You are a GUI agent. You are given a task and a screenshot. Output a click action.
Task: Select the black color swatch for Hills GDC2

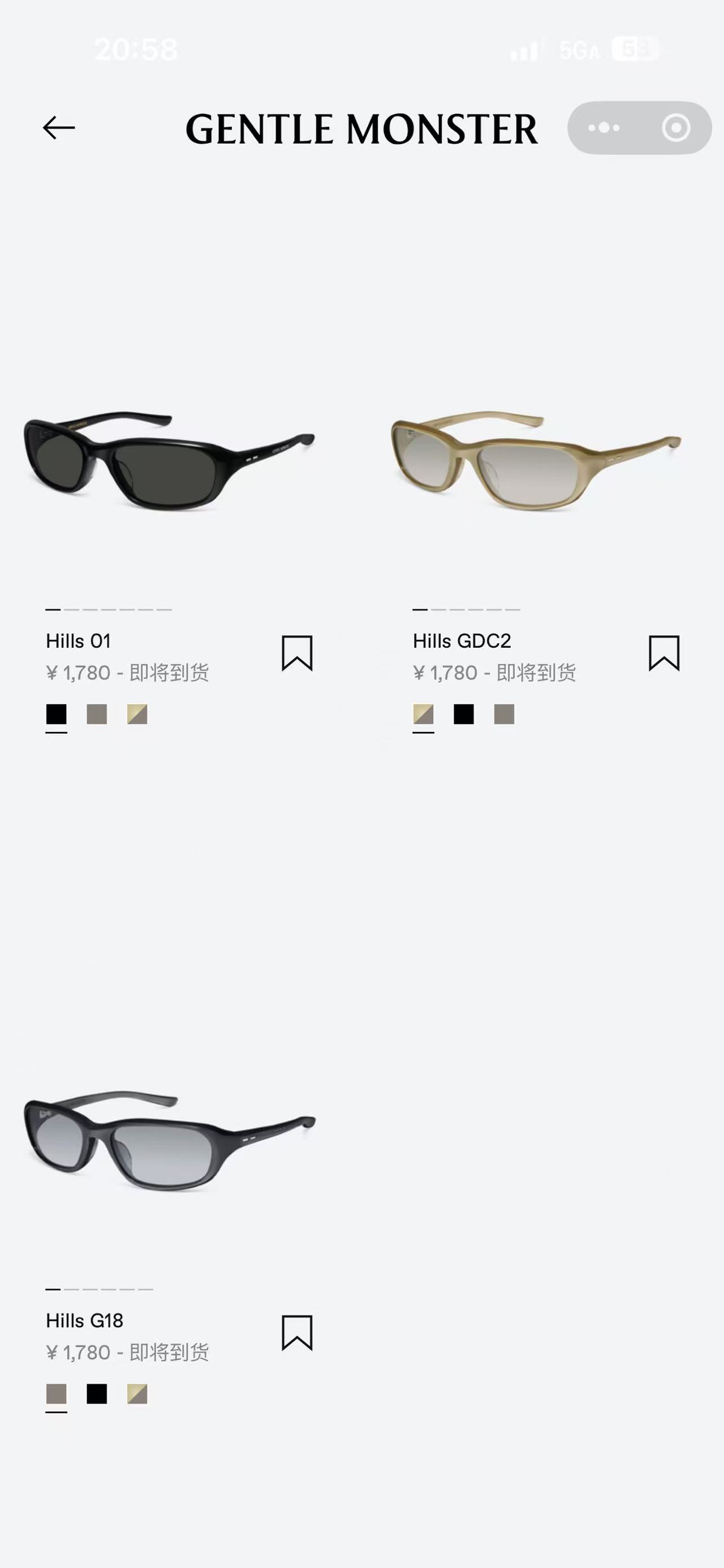point(463,714)
